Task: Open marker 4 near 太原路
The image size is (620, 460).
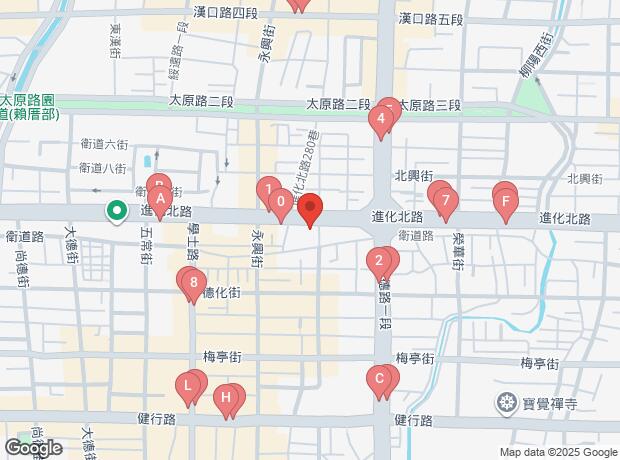Action: (379, 122)
